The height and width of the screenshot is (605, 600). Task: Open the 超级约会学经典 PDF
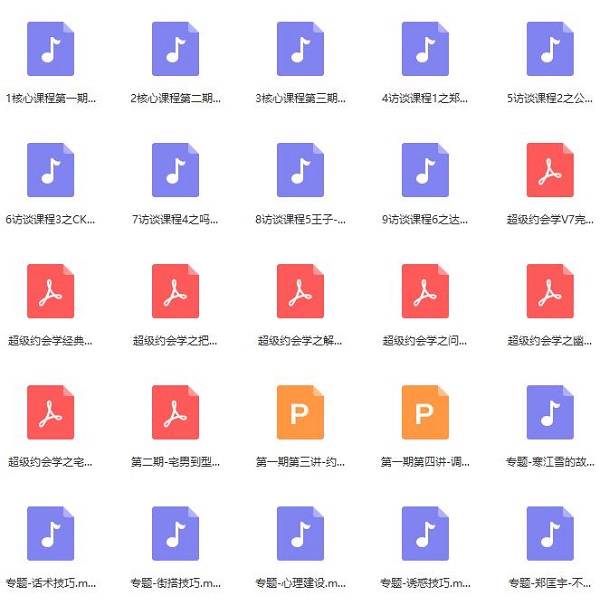tap(50, 291)
